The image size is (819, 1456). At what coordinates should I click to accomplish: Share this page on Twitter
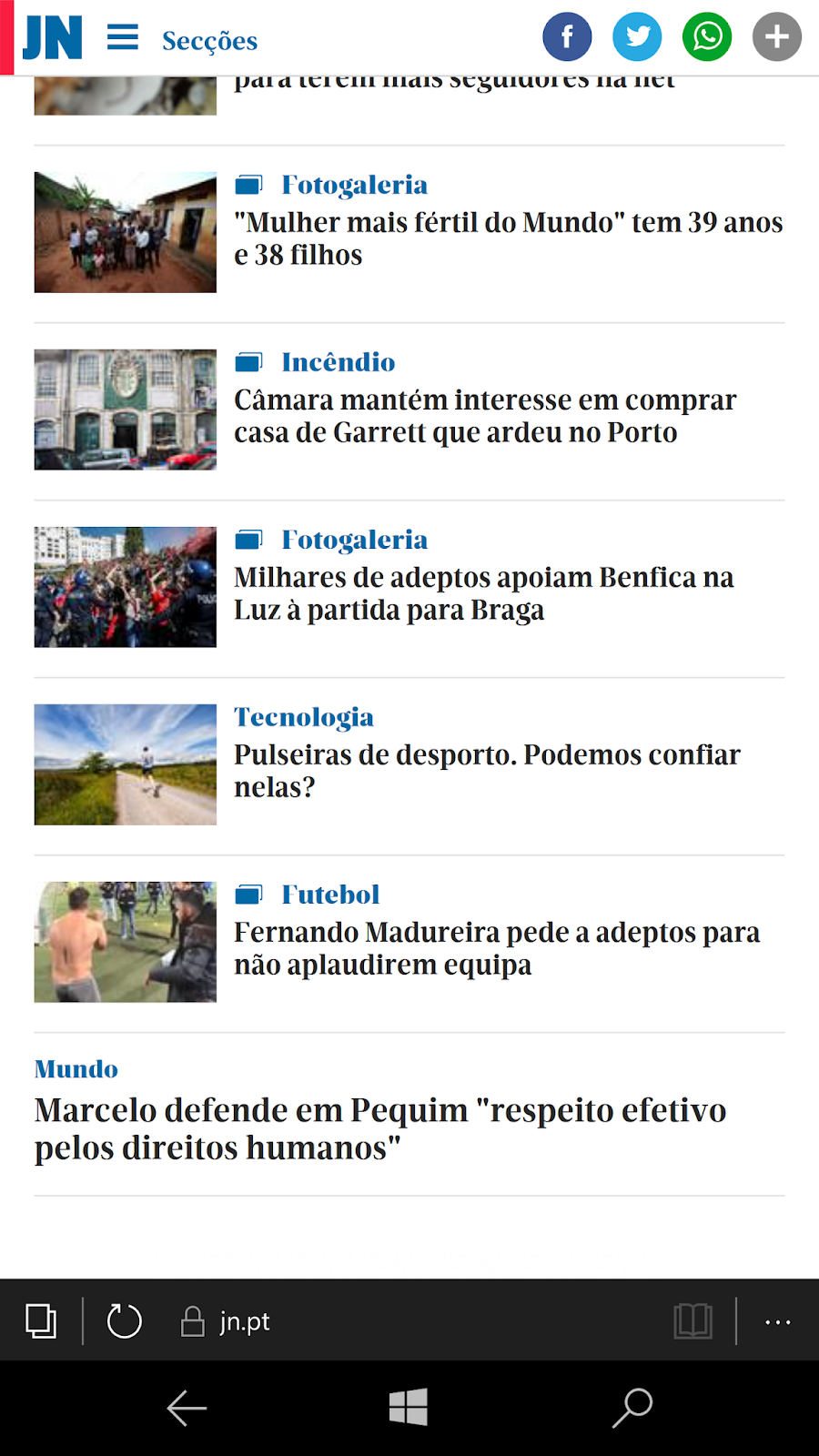click(637, 37)
